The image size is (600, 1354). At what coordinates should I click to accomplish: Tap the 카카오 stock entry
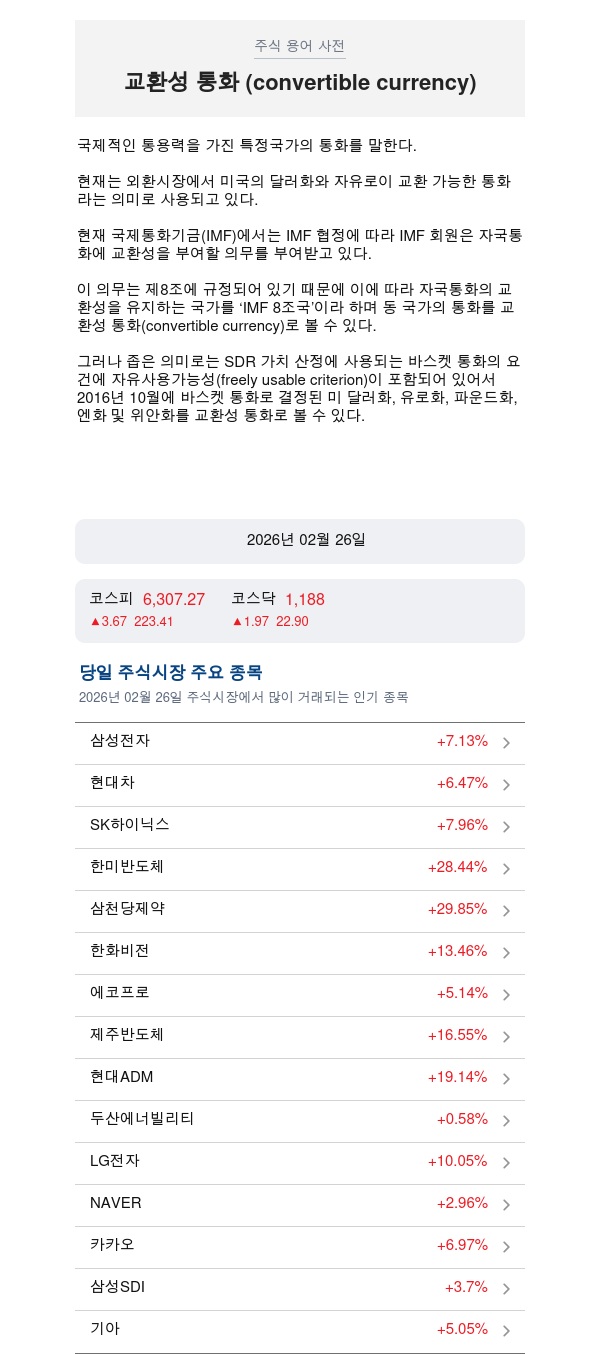click(299, 1246)
